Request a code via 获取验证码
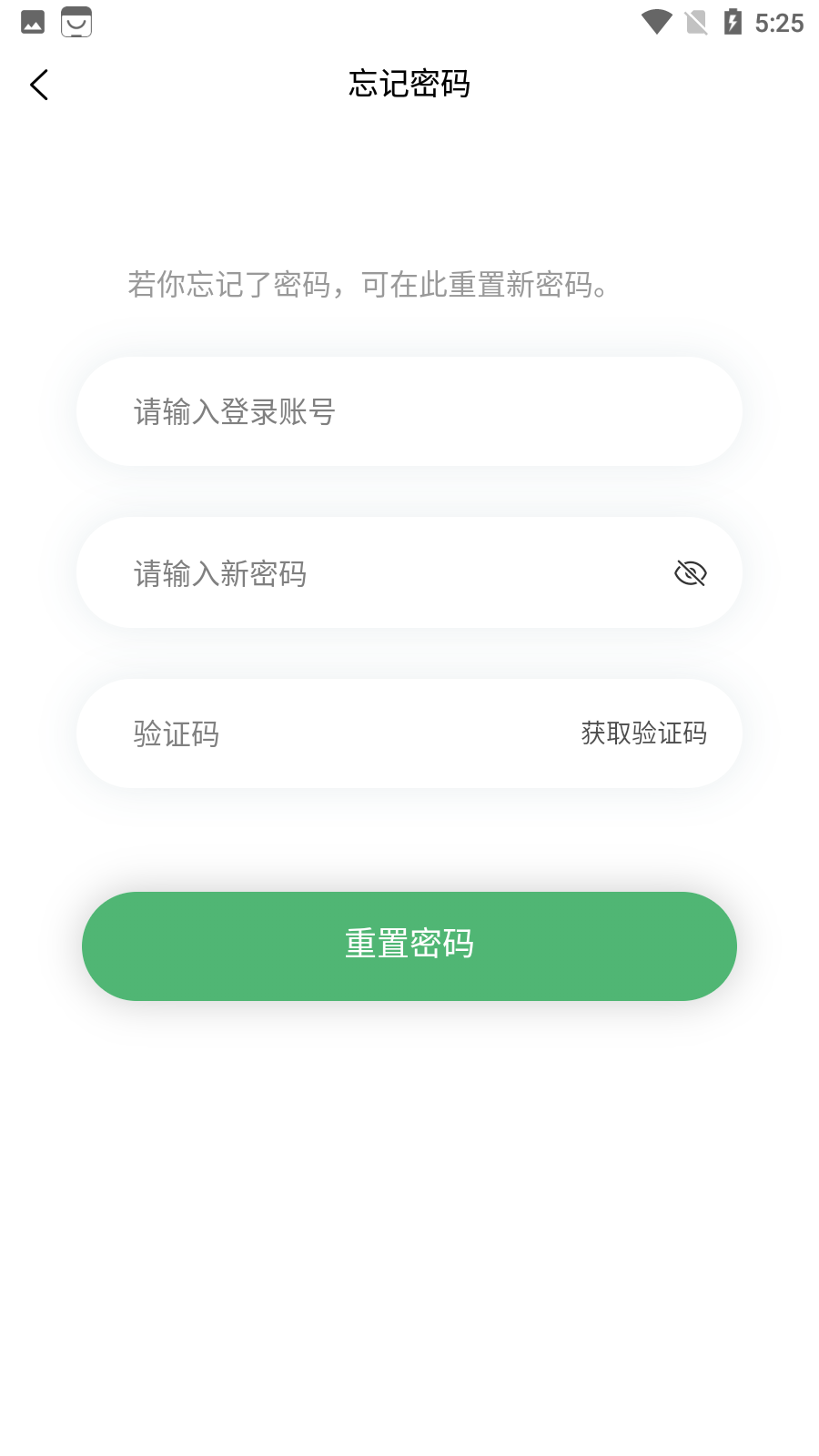Screen dimensions: 819x1456 click(643, 733)
